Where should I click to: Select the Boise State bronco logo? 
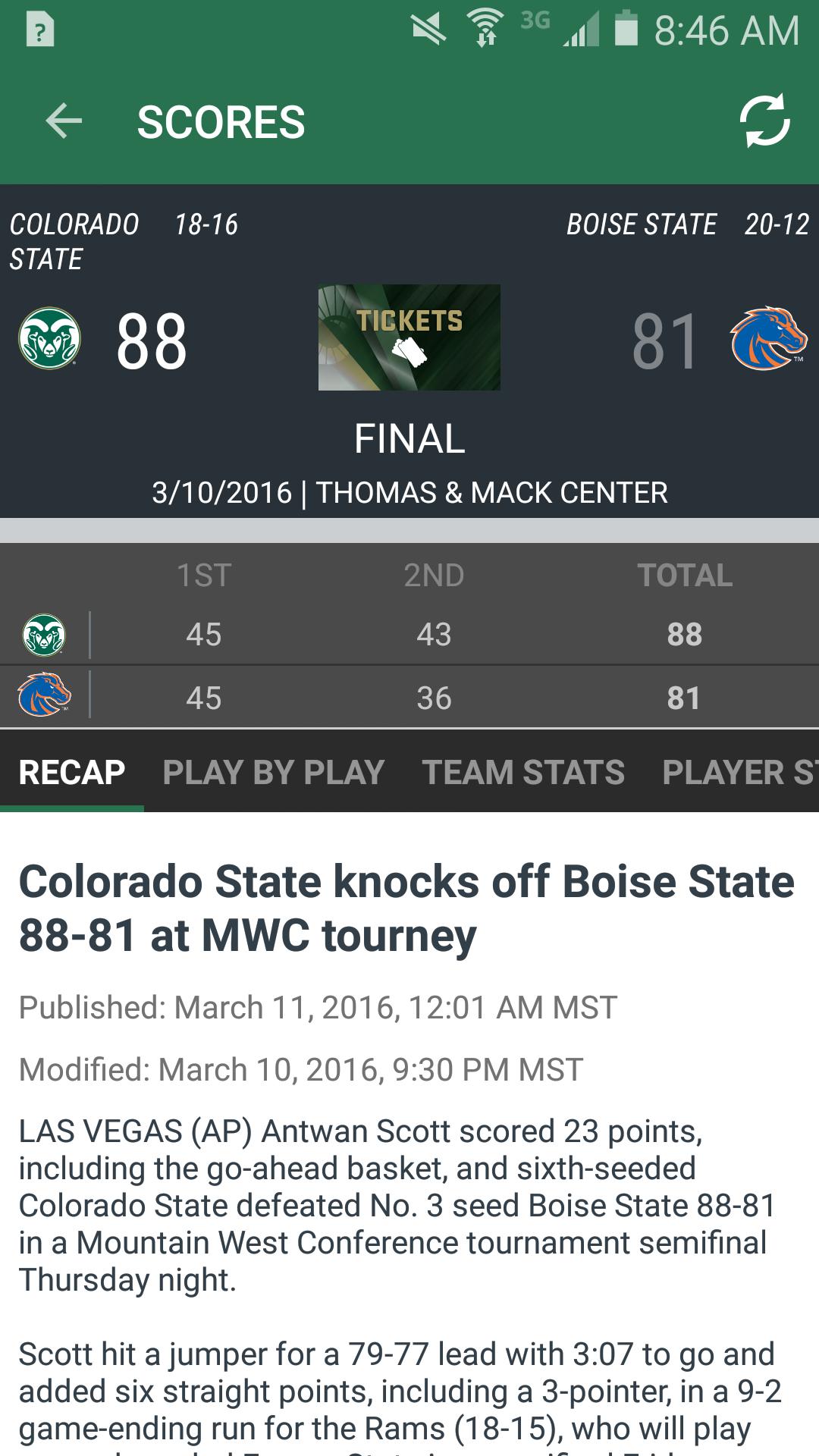tap(768, 340)
